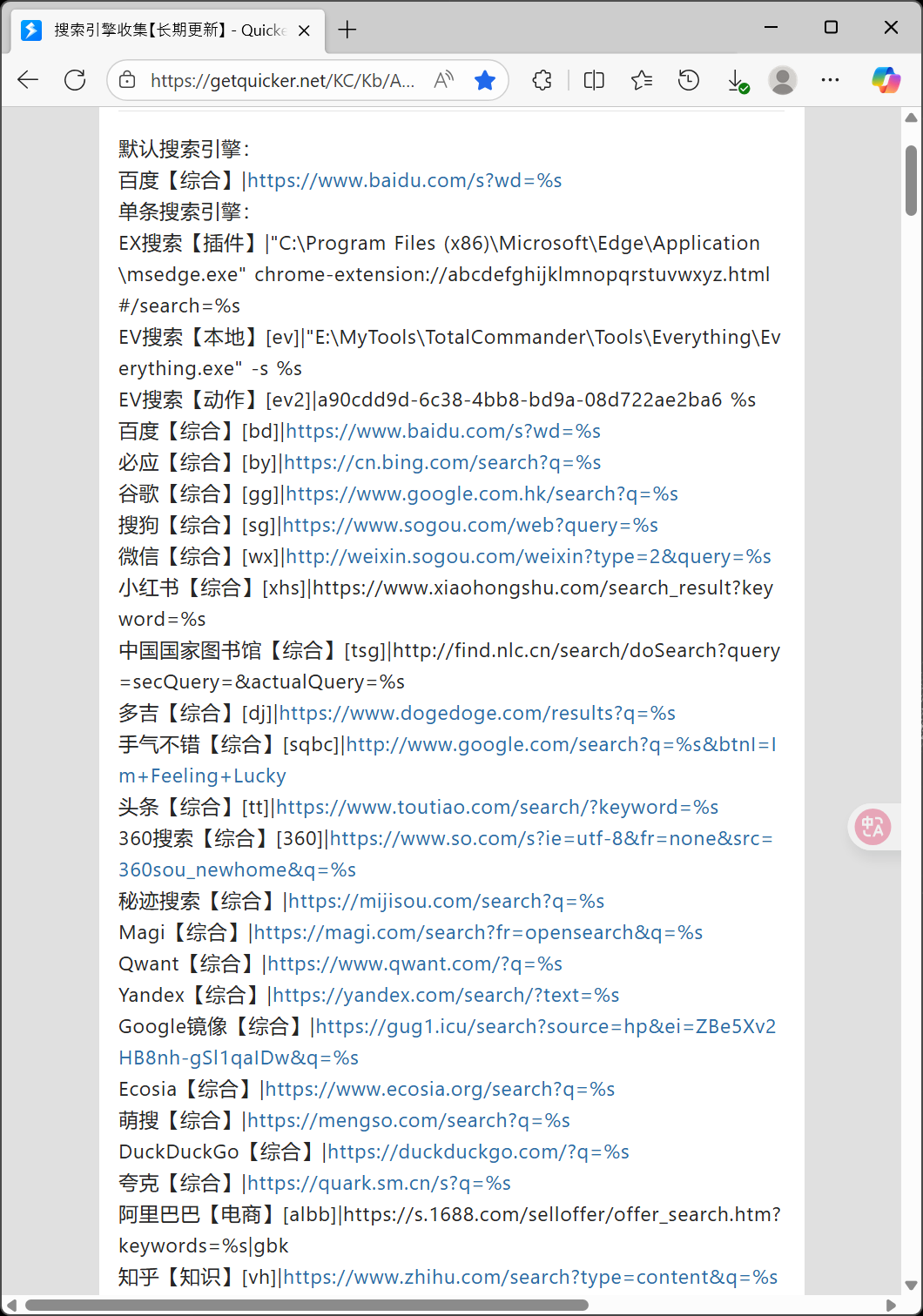Viewport: 923px width, 1316px height.
Task: Refresh the current page
Action: click(75, 81)
